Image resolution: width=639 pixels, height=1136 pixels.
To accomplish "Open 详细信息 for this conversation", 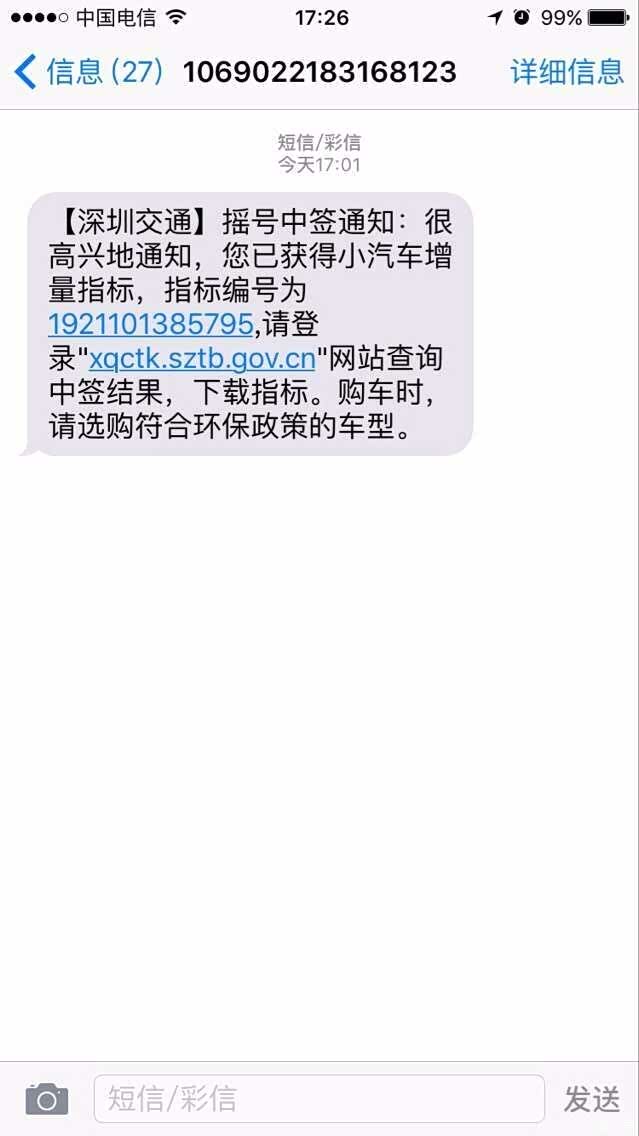I will point(567,72).
